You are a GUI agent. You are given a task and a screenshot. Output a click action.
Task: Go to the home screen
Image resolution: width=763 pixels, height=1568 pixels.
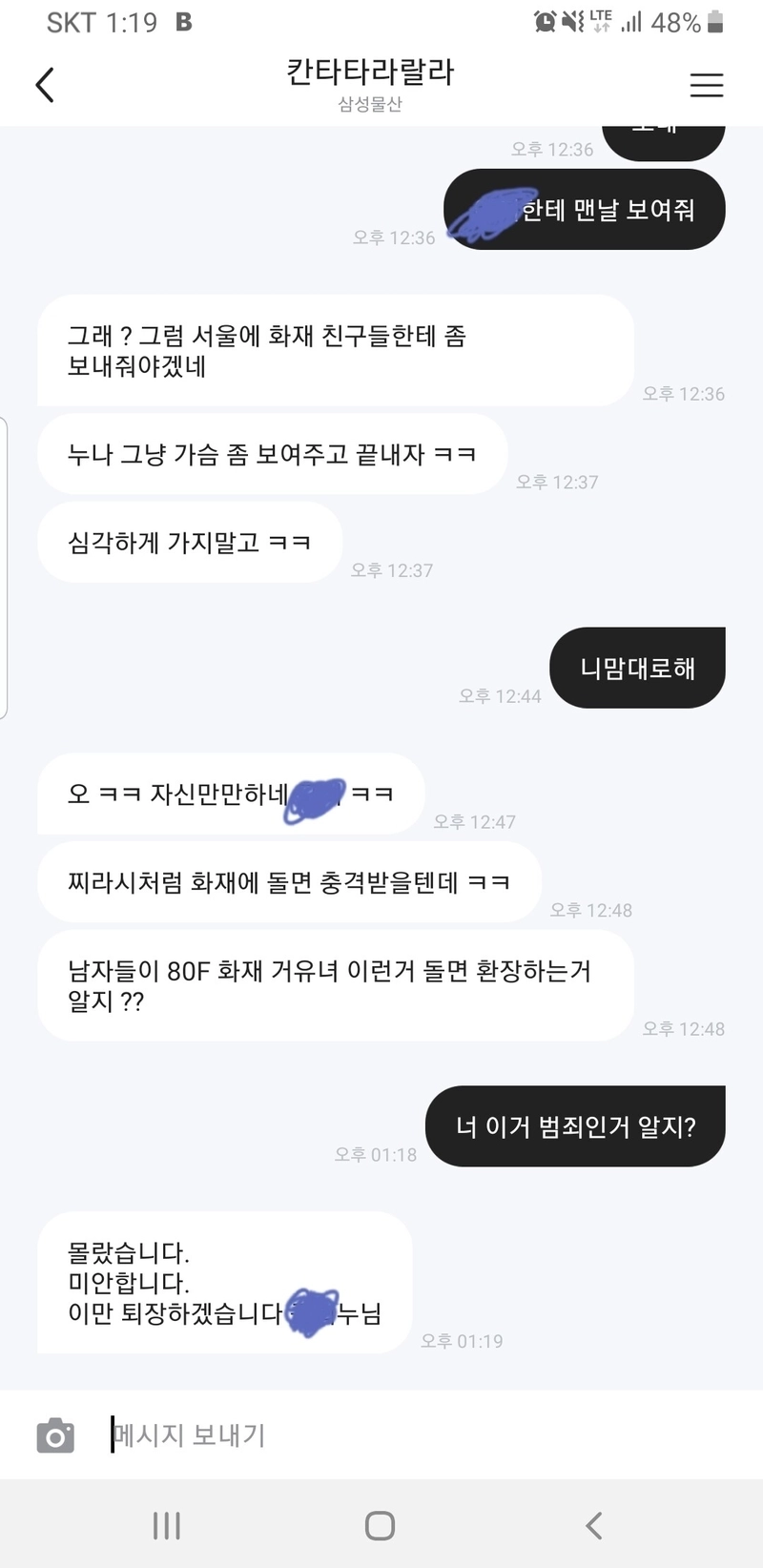click(x=380, y=1525)
